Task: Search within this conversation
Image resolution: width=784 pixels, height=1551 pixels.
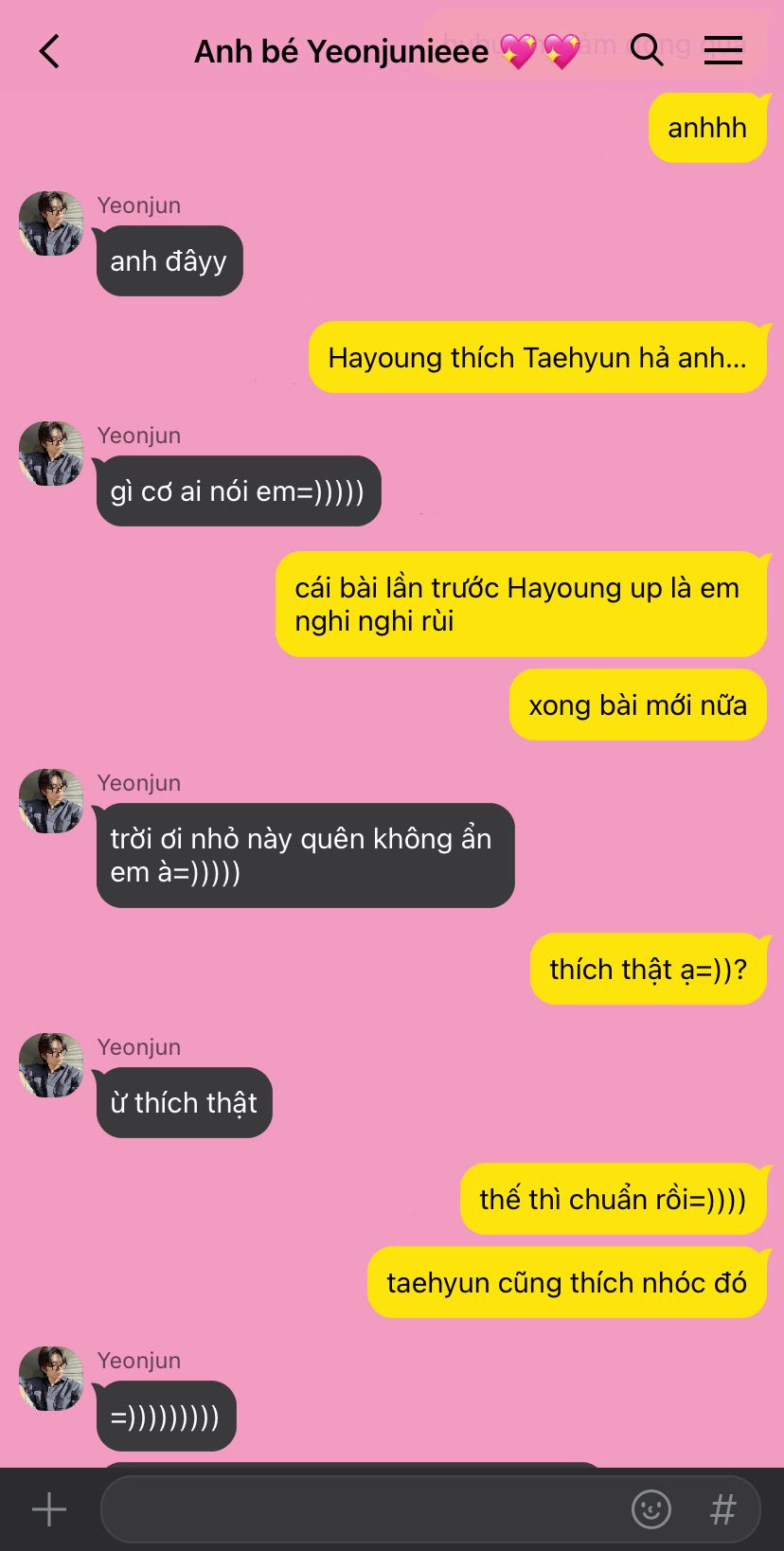Action: 647,49
